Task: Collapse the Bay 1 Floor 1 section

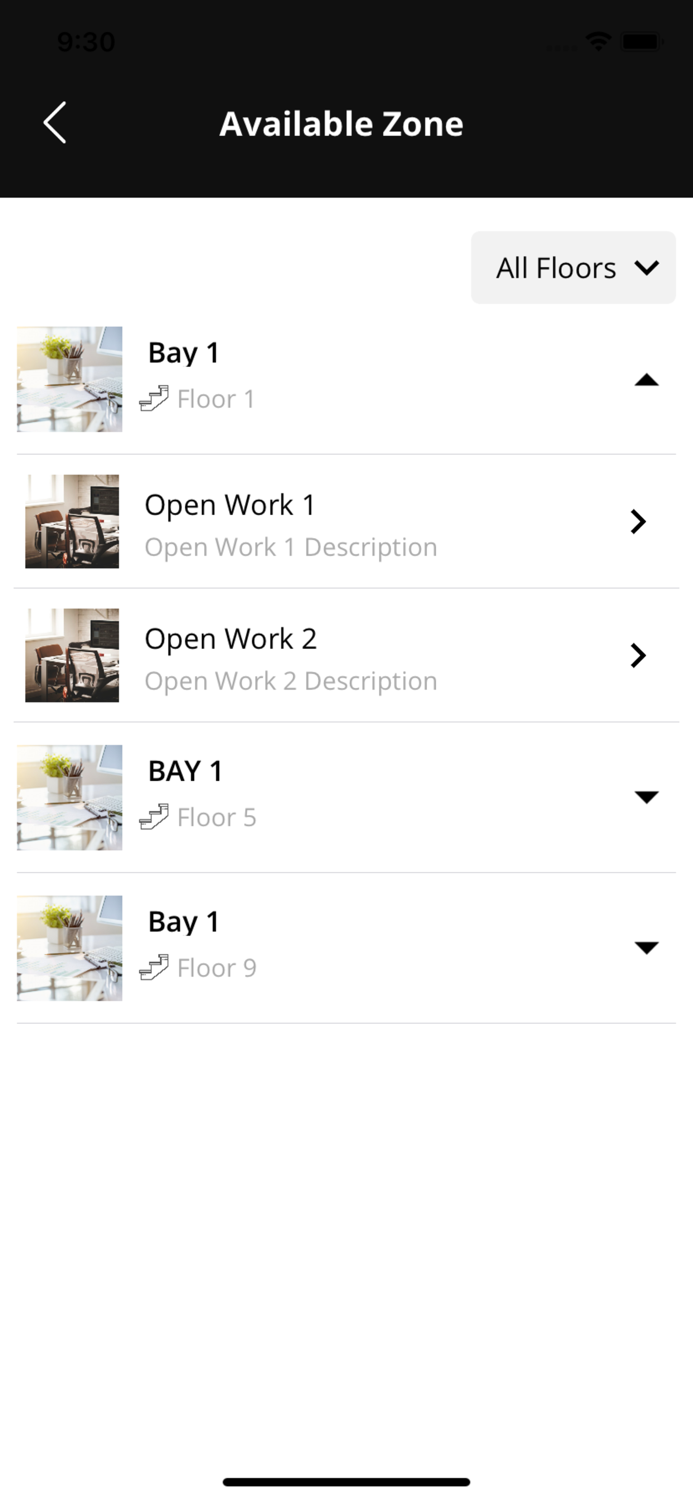Action: [646, 380]
